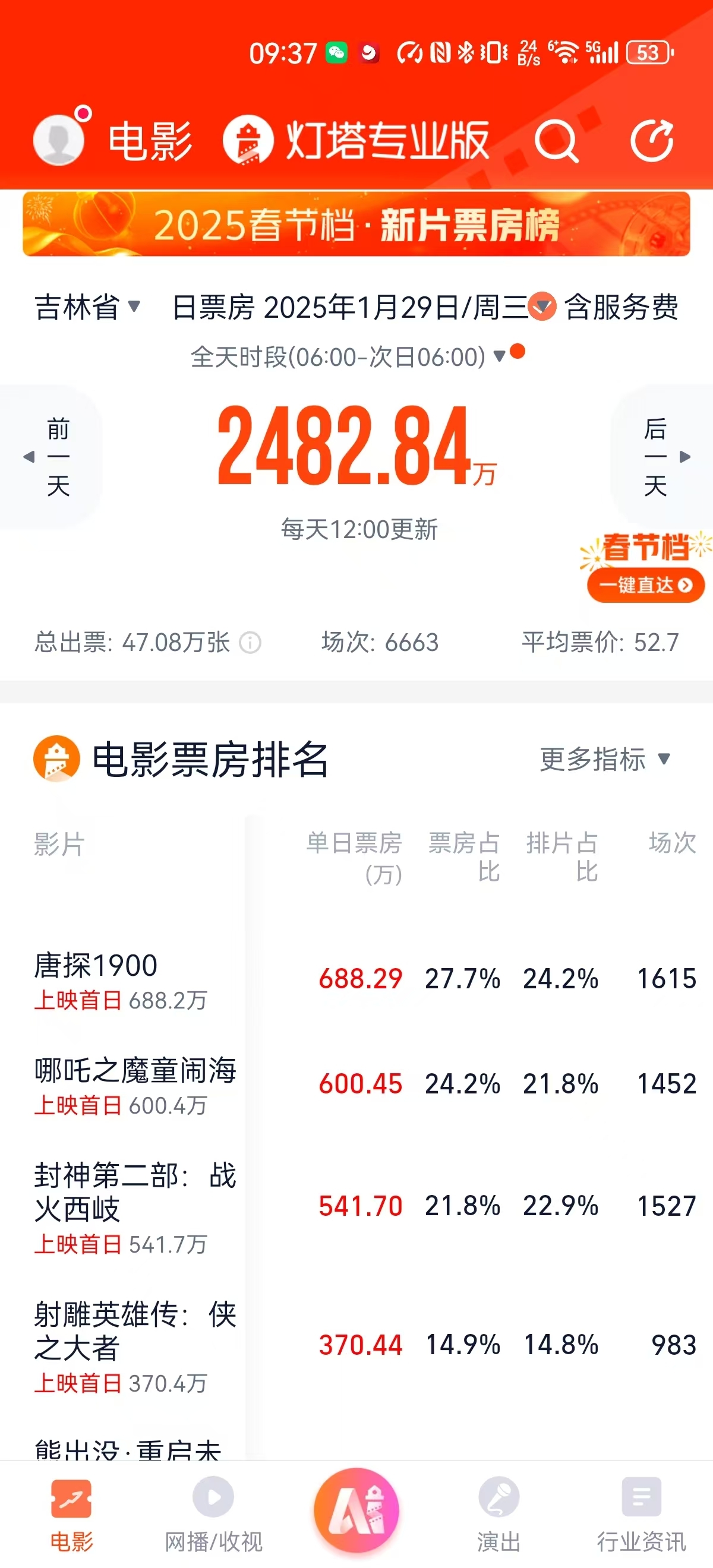Go to 前一天 box office

(x=51, y=457)
